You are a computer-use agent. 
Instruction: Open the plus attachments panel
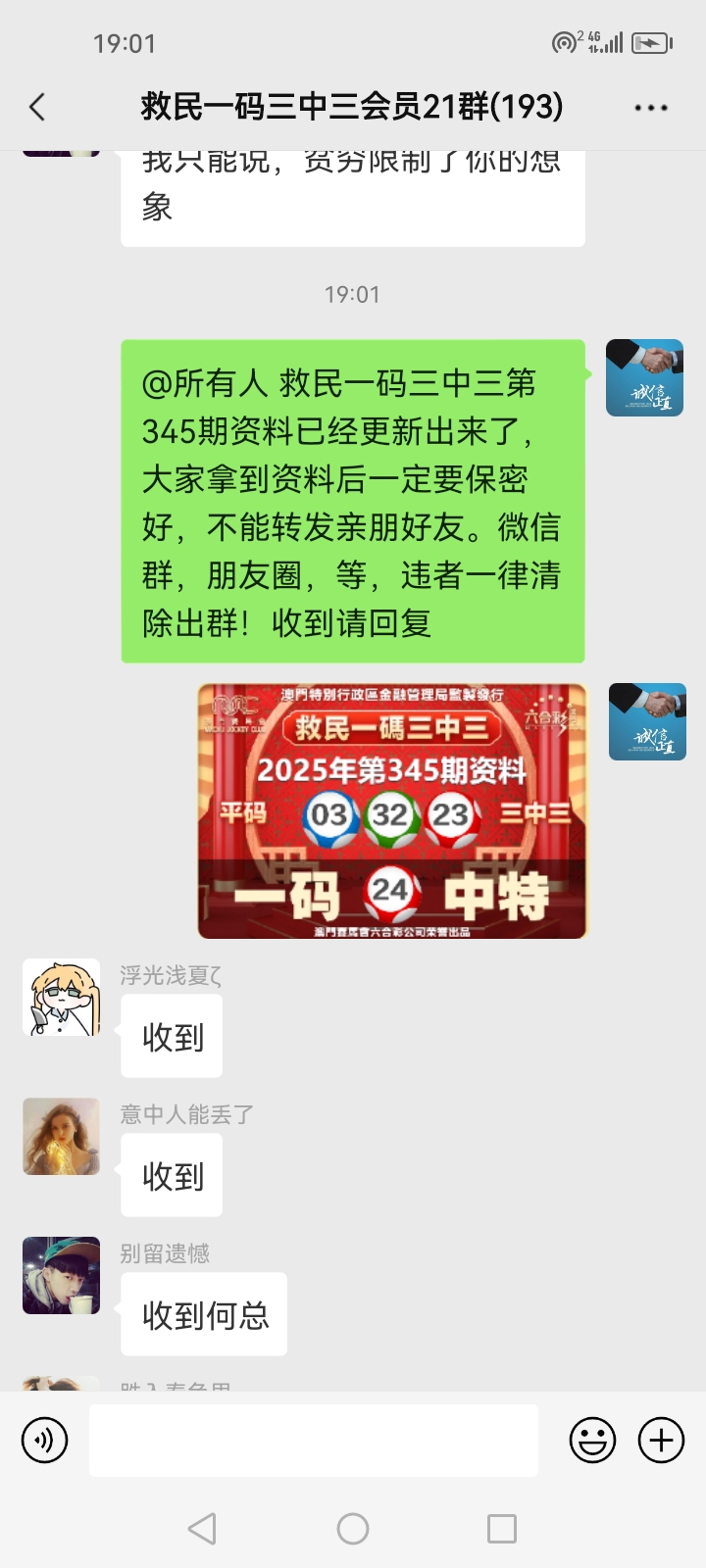(661, 1441)
